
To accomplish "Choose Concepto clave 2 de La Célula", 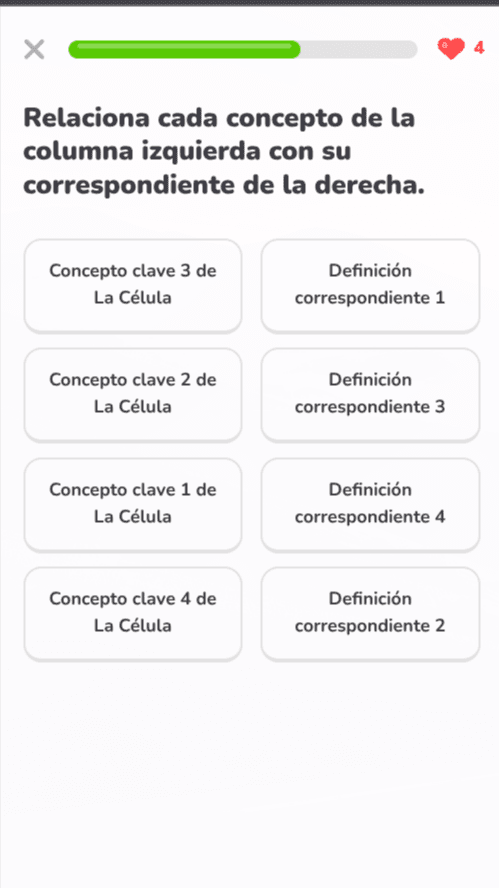I will [x=133, y=394].
